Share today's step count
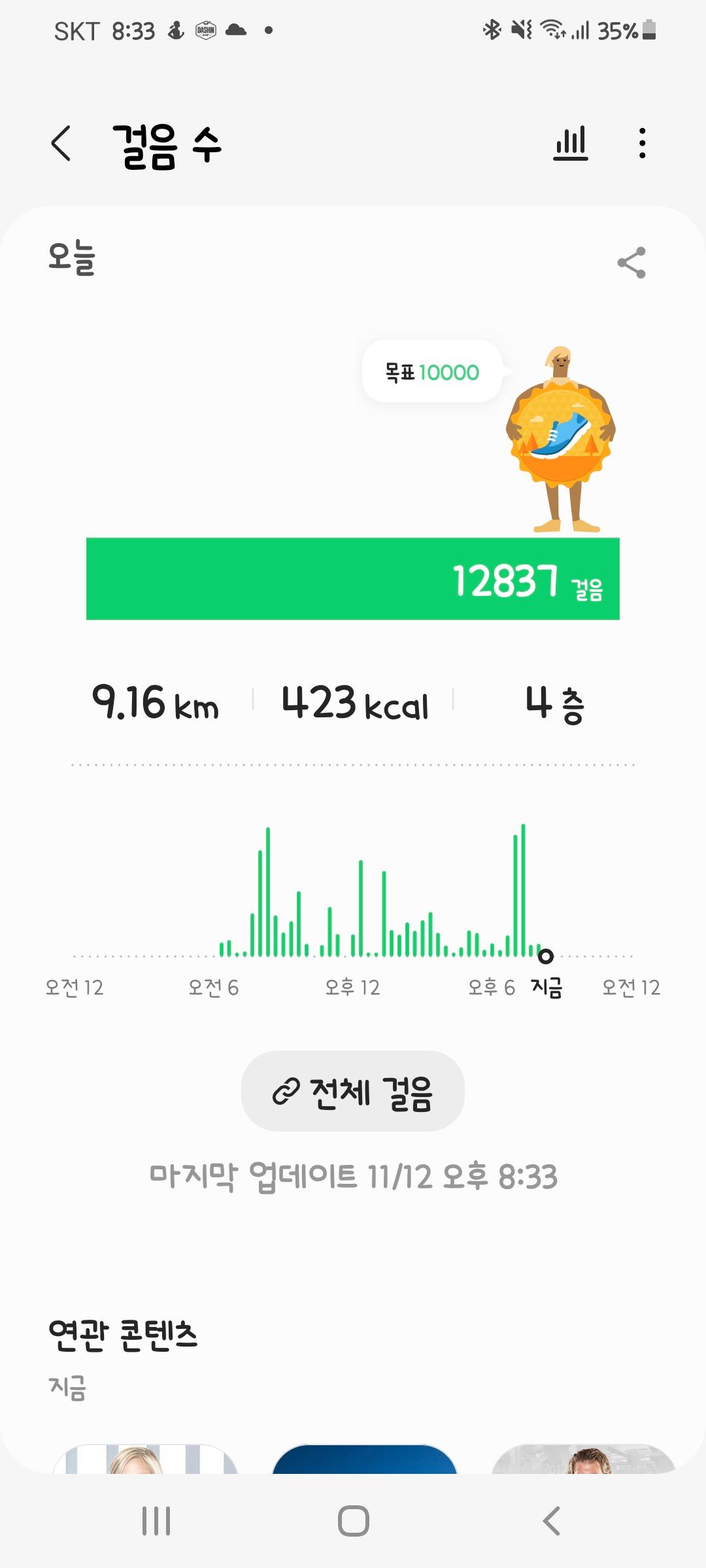Screen dimensions: 706x1568 tap(631, 263)
